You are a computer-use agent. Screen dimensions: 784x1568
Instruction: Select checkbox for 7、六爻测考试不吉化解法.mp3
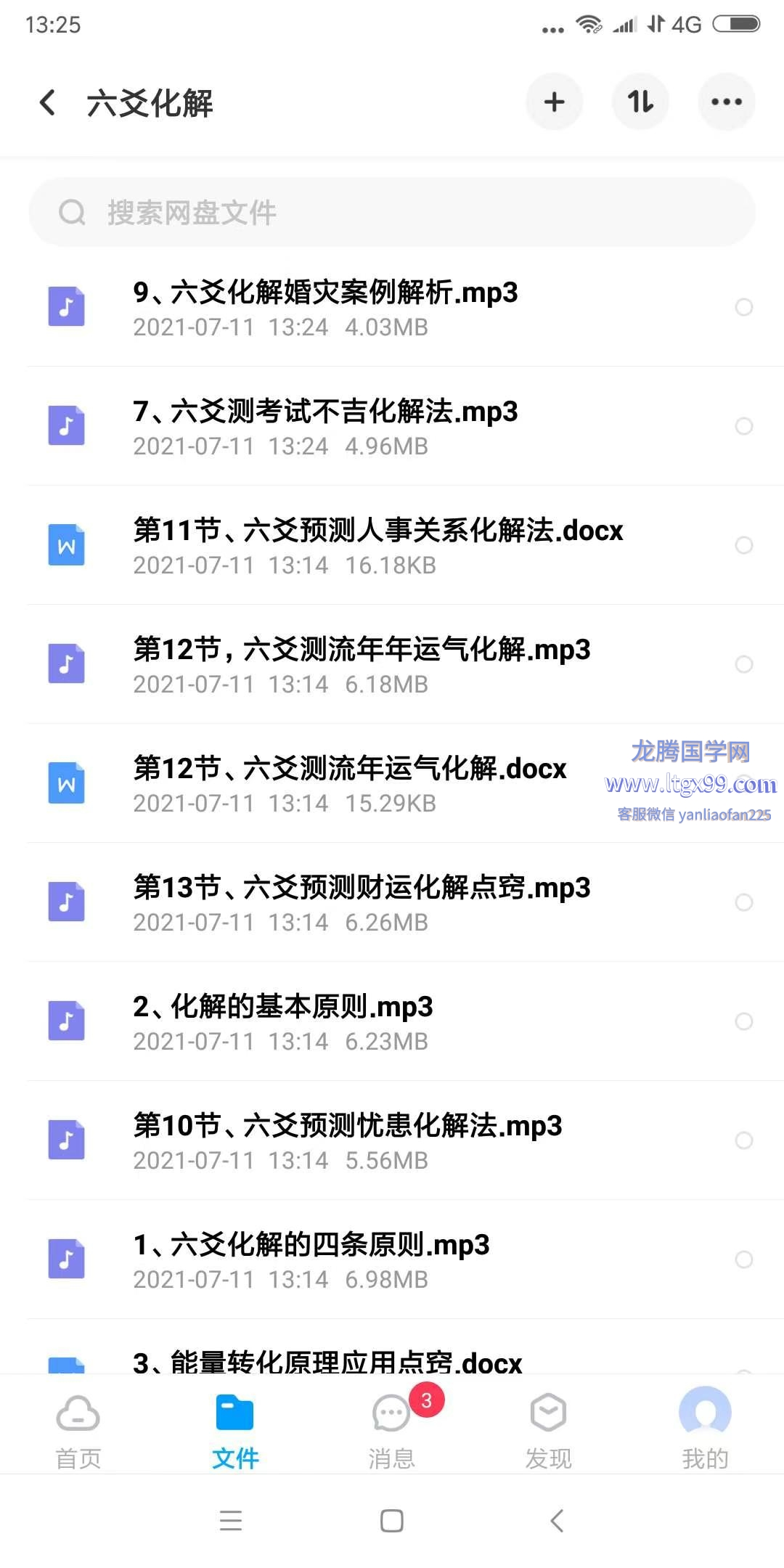coord(744,426)
